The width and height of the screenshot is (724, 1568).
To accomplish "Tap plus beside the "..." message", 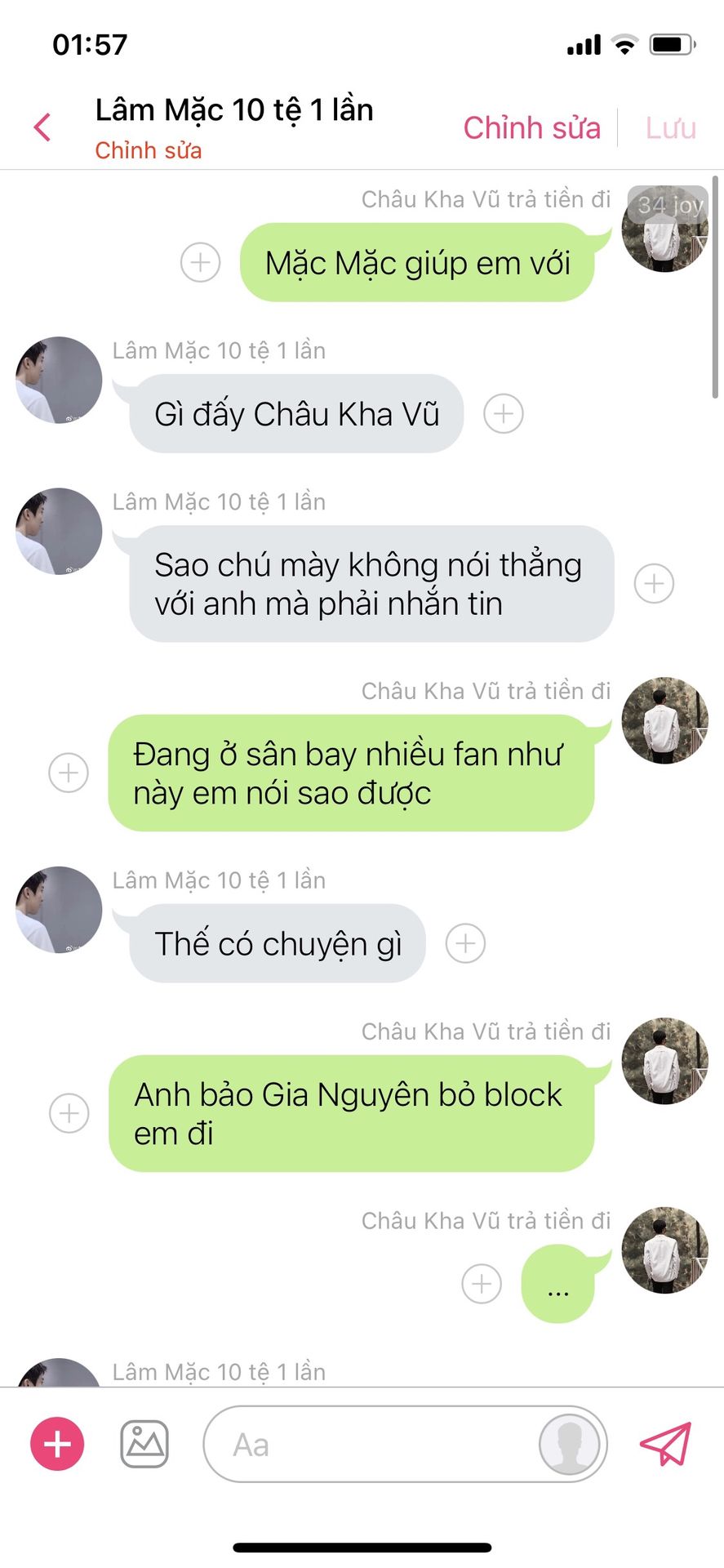I will point(482,1284).
